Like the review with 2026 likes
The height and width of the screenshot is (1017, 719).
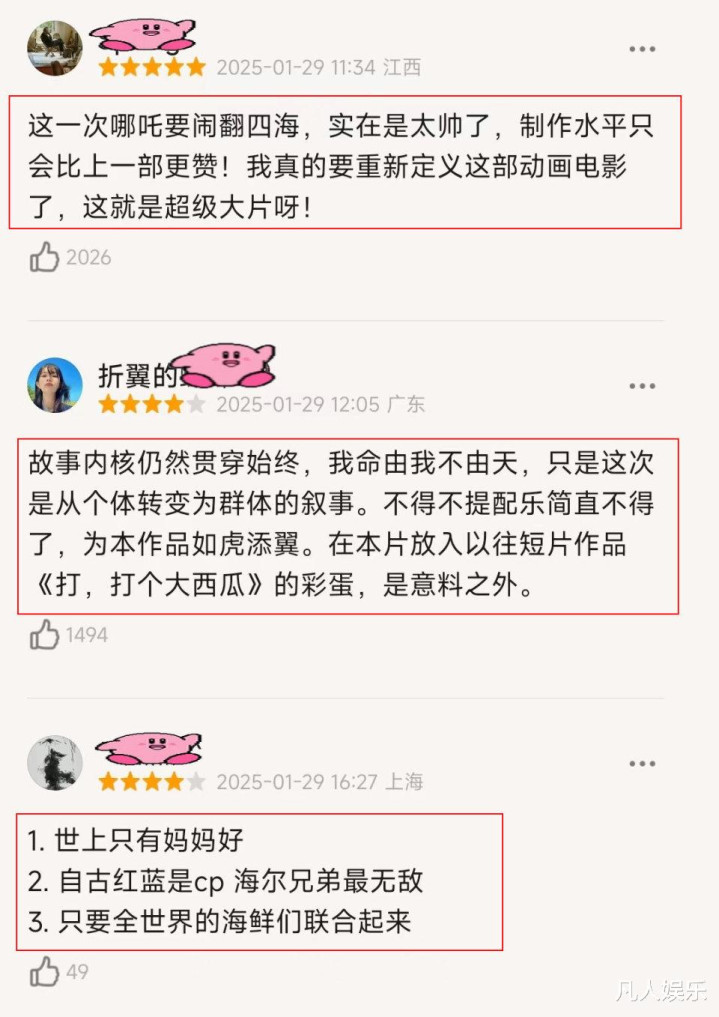tap(45, 257)
